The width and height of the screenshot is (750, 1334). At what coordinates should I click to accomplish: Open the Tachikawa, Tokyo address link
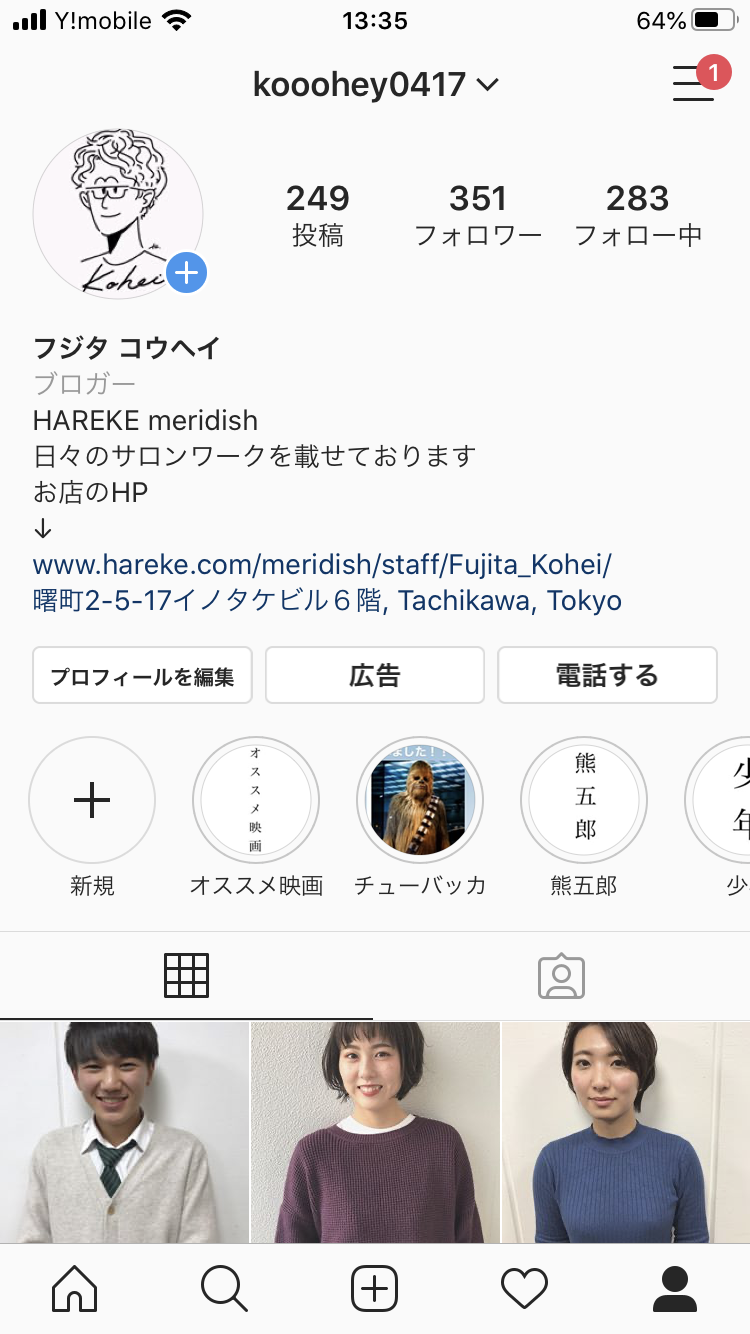pos(327,601)
